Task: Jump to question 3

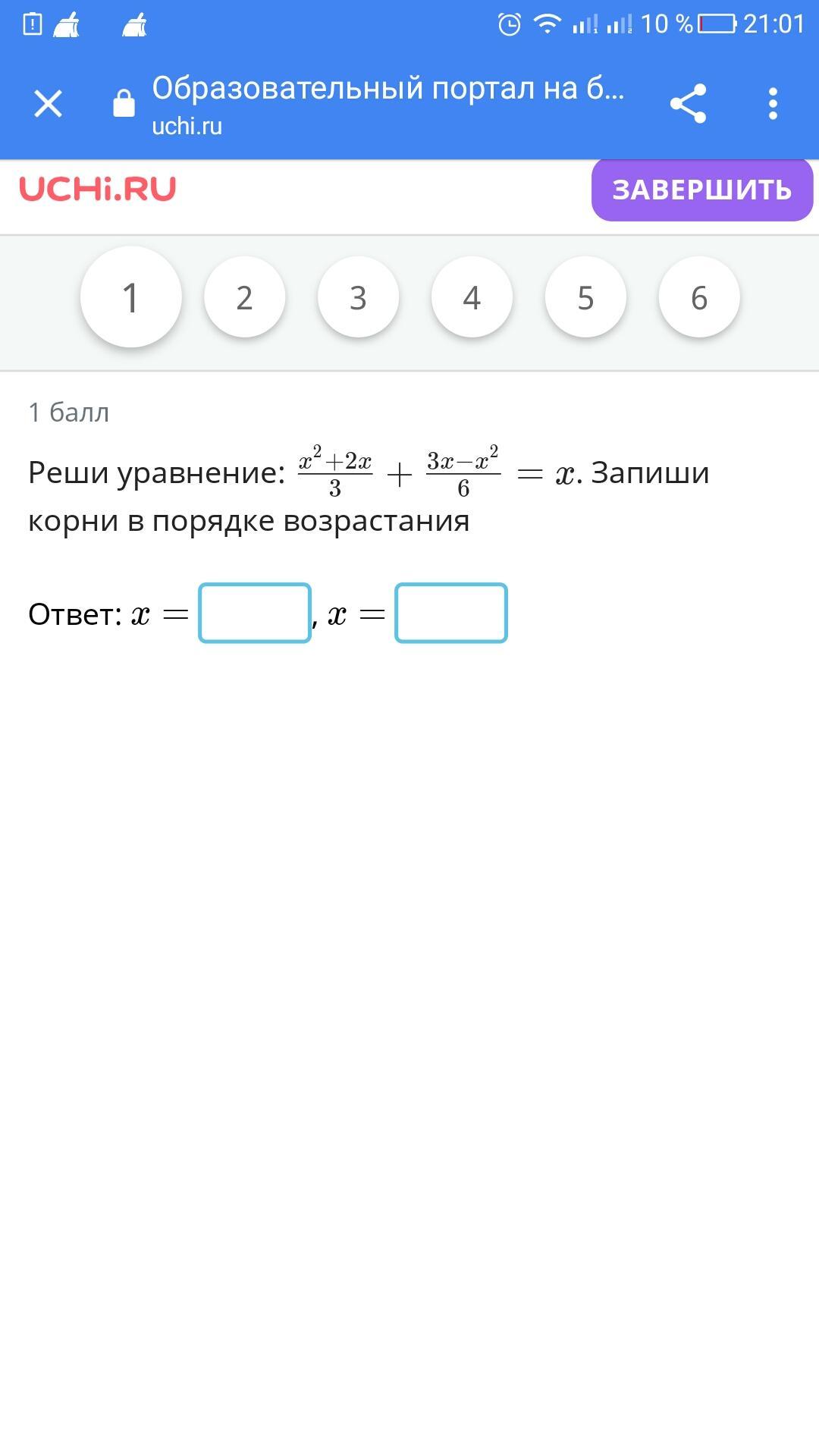Action: click(358, 297)
